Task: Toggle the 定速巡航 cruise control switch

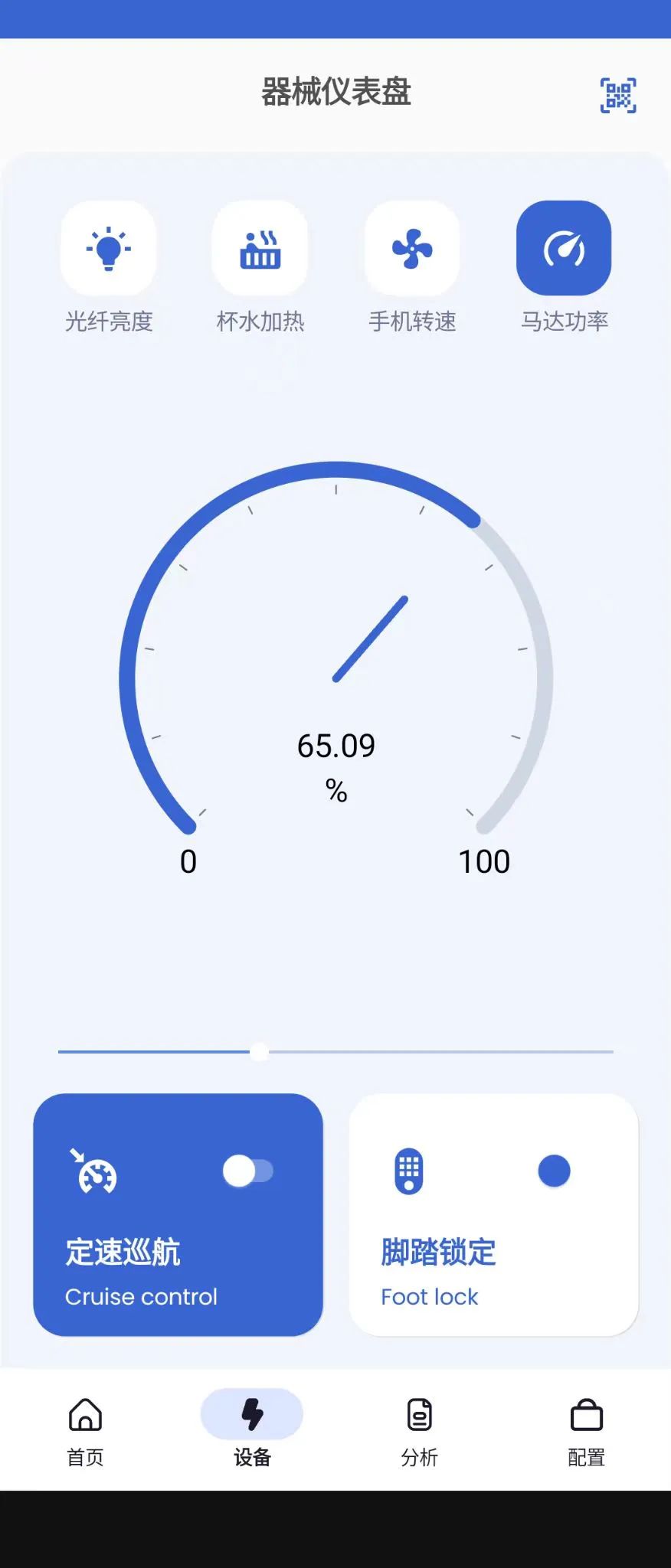Action: [x=247, y=1171]
